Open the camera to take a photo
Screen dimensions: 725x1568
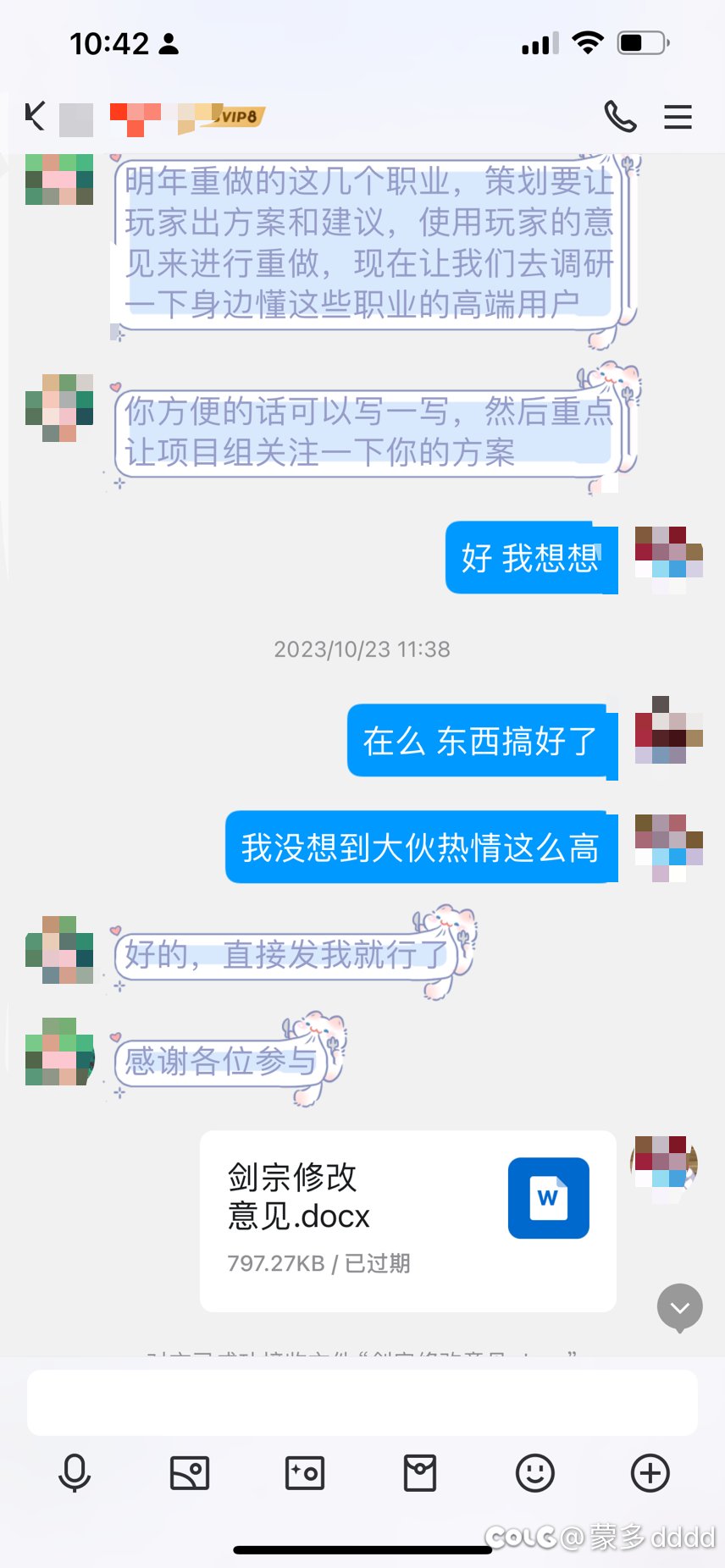(305, 1473)
